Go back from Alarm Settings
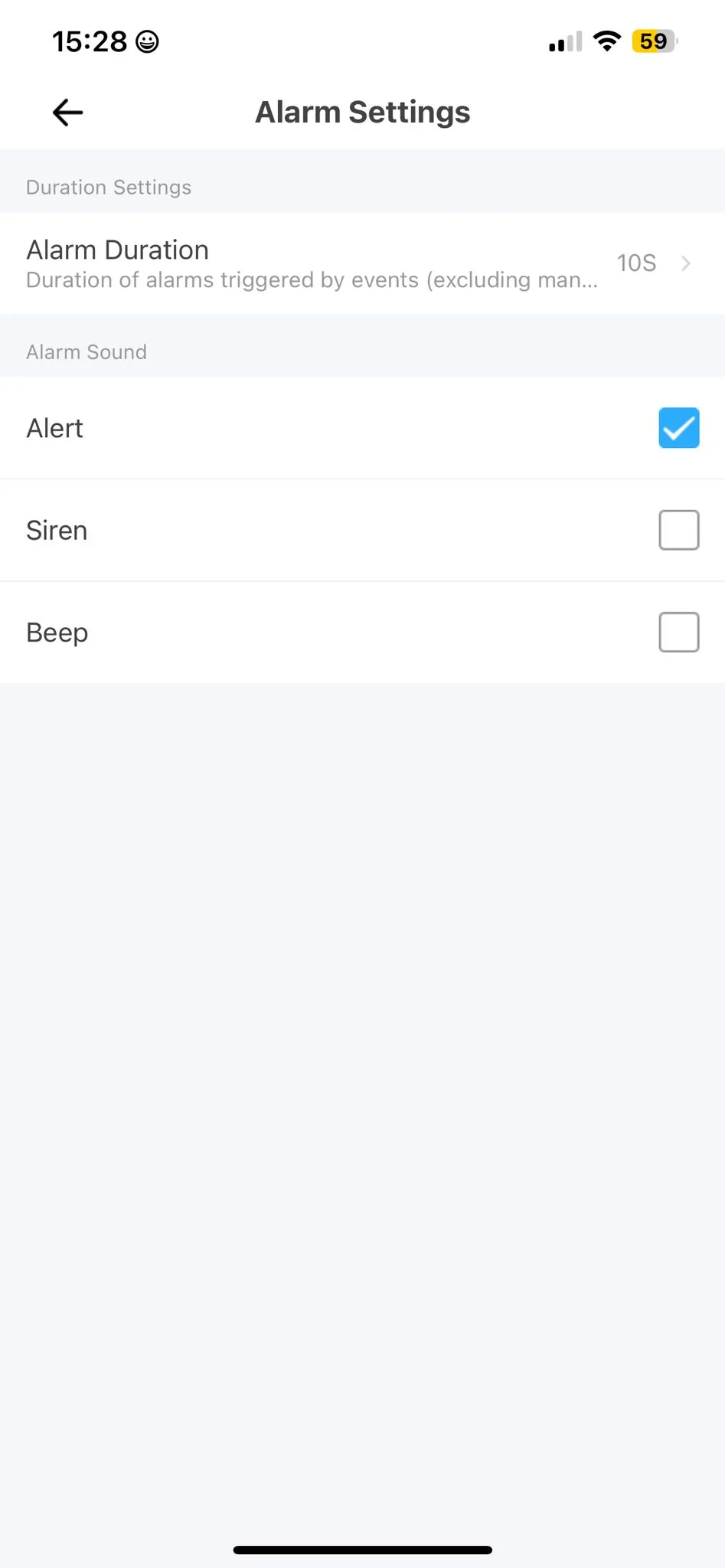Viewport: 725px width, 1568px height. pyautogui.click(x=67, y=113)
